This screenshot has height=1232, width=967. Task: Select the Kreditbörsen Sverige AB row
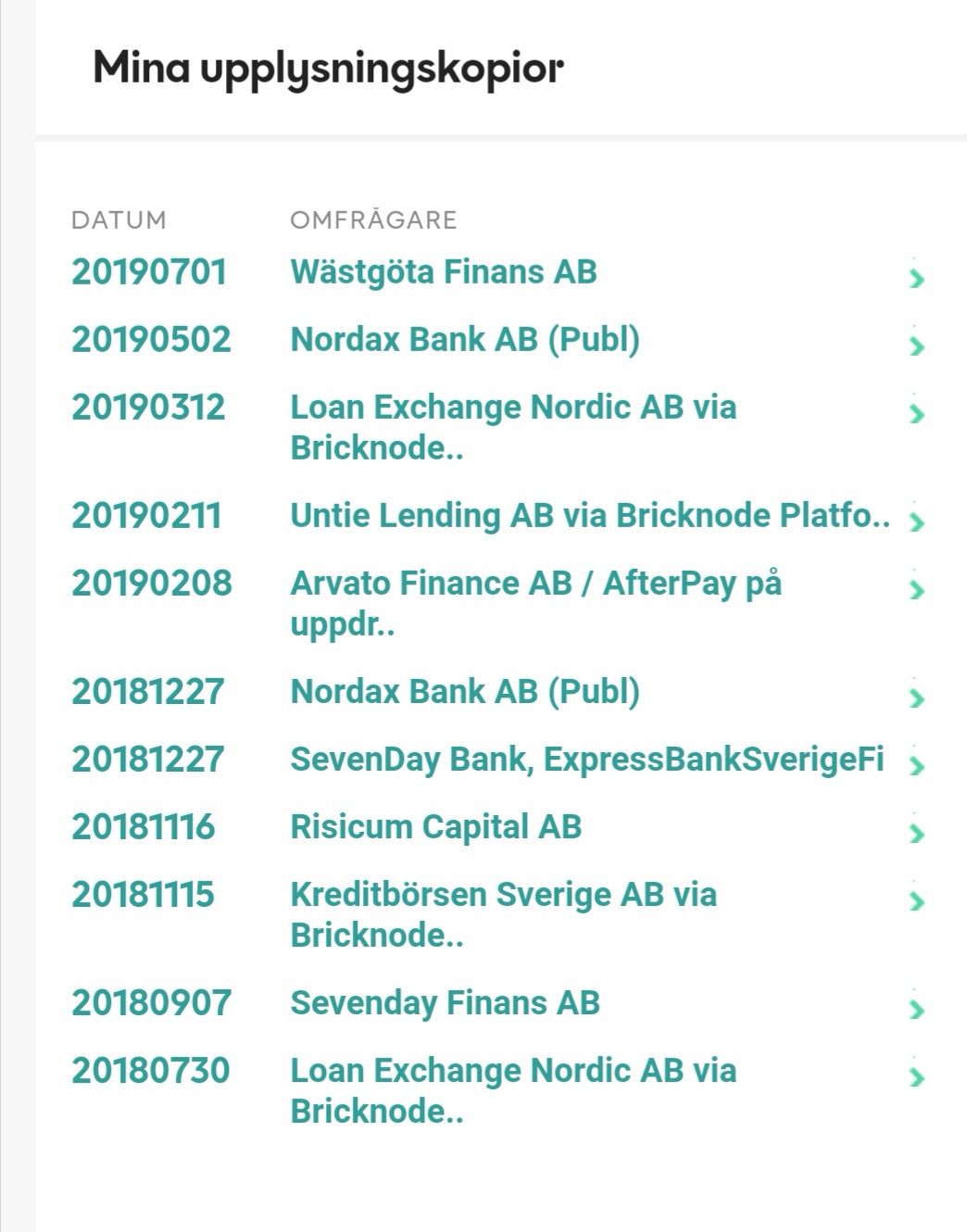[503, 895]
